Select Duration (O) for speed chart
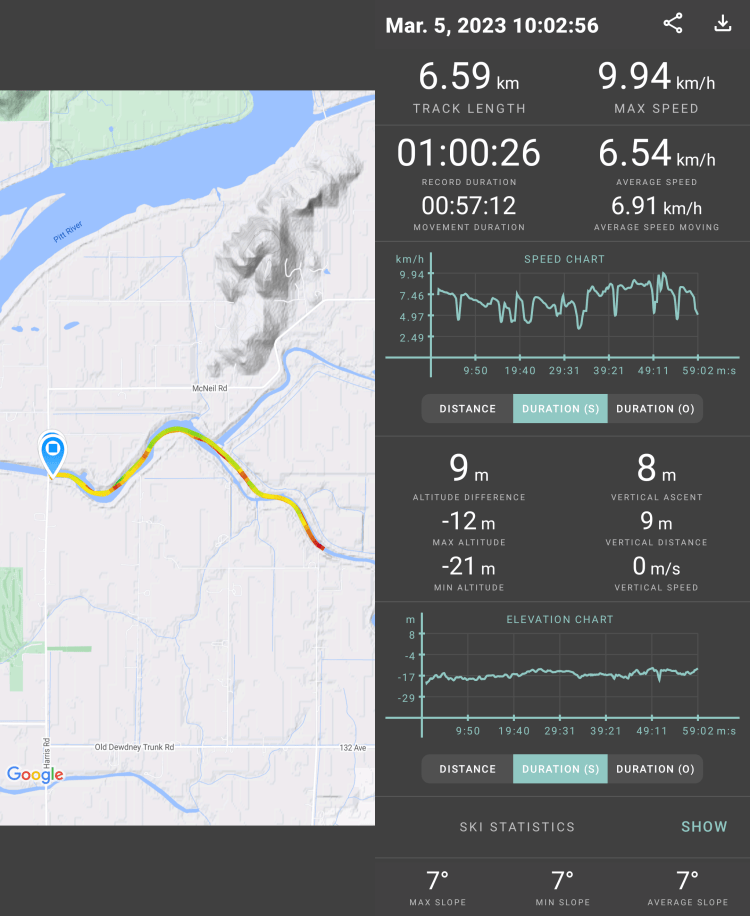Image resolution: width=750 pixels, height=916 pixels. 655,409
